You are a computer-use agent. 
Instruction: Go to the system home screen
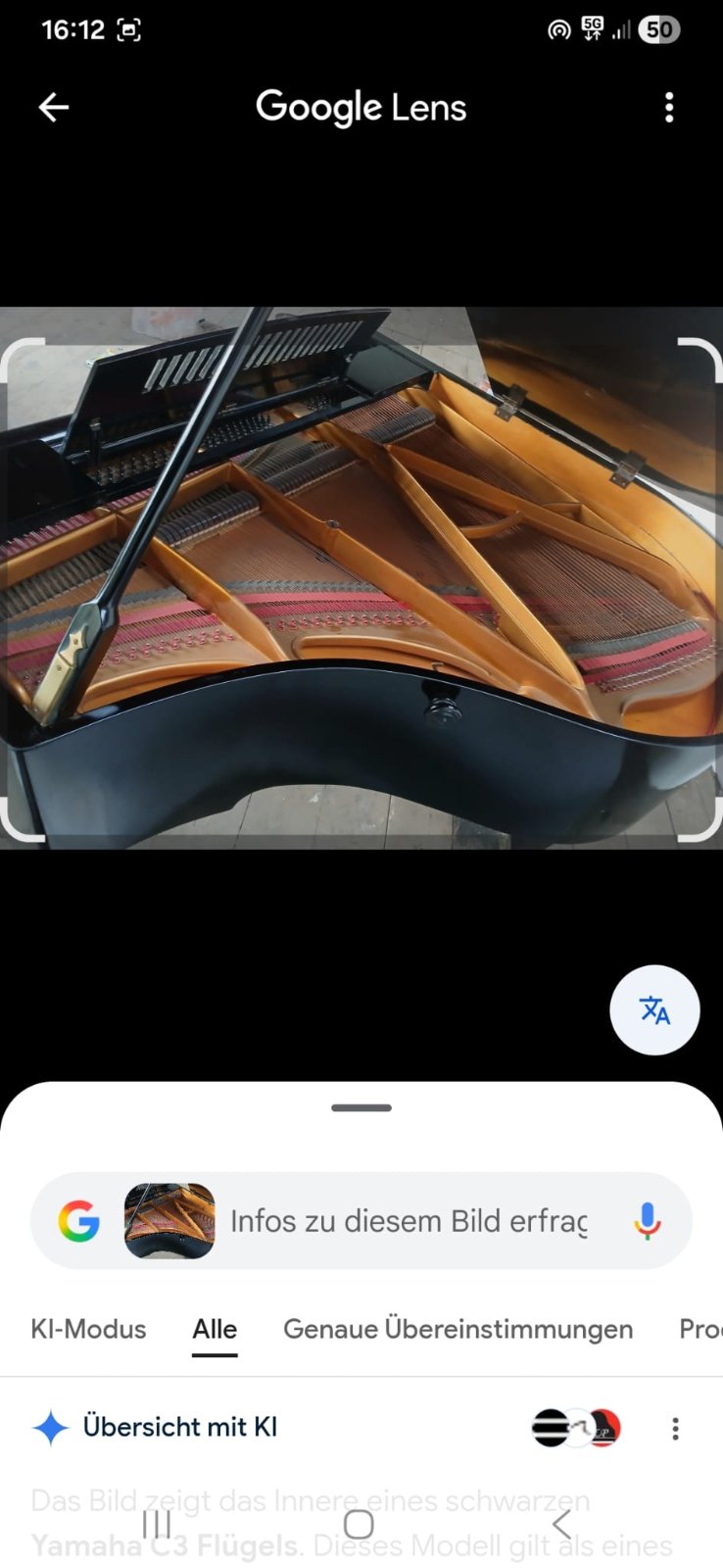[359, 1524]
